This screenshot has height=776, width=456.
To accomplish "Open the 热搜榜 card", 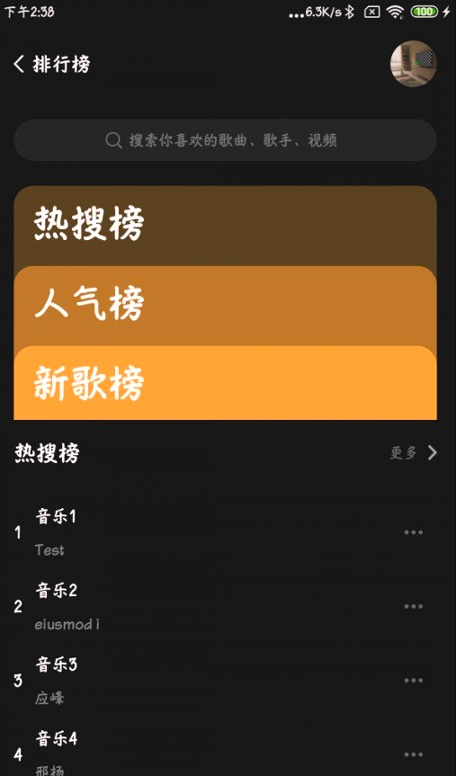I will [x=225, y=226].
